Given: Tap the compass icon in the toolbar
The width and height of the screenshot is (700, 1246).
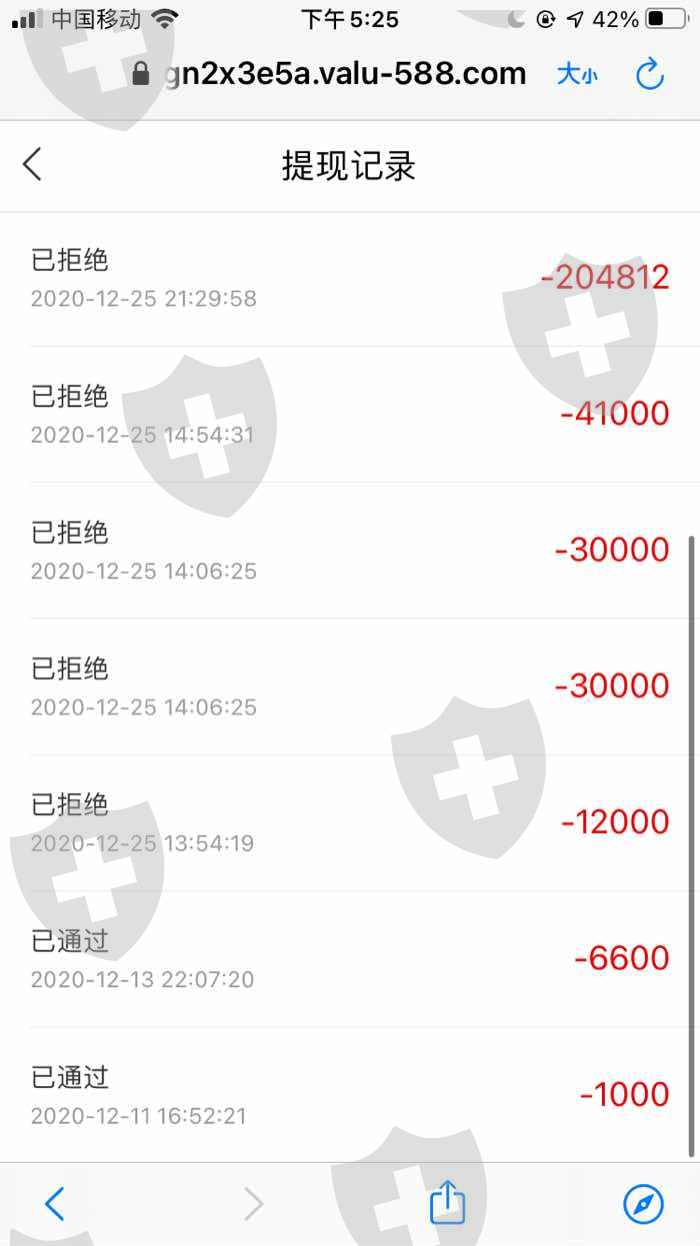Looking at the screenshot, I should coord(643,1204).
